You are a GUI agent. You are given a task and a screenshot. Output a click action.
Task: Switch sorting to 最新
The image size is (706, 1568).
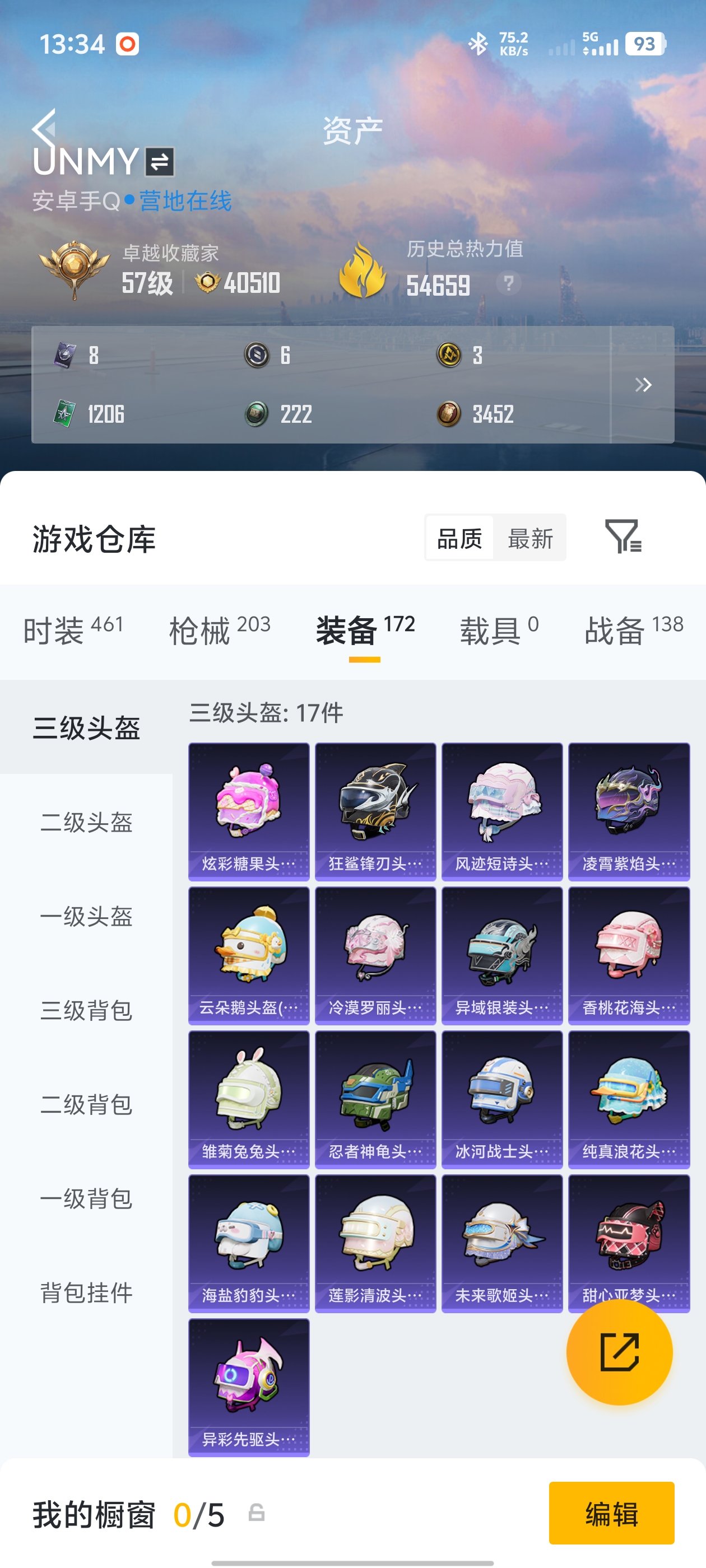pos(530,538)
